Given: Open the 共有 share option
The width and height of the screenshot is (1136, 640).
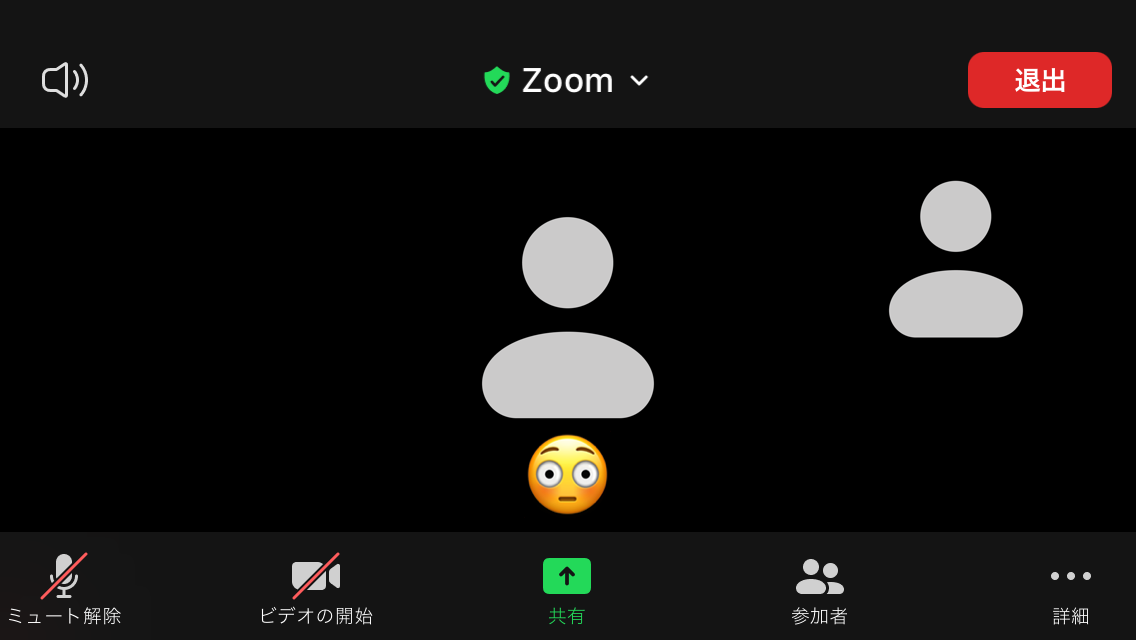Looking at the screenshot, I should pyautogui.click(x=567, y=588).
